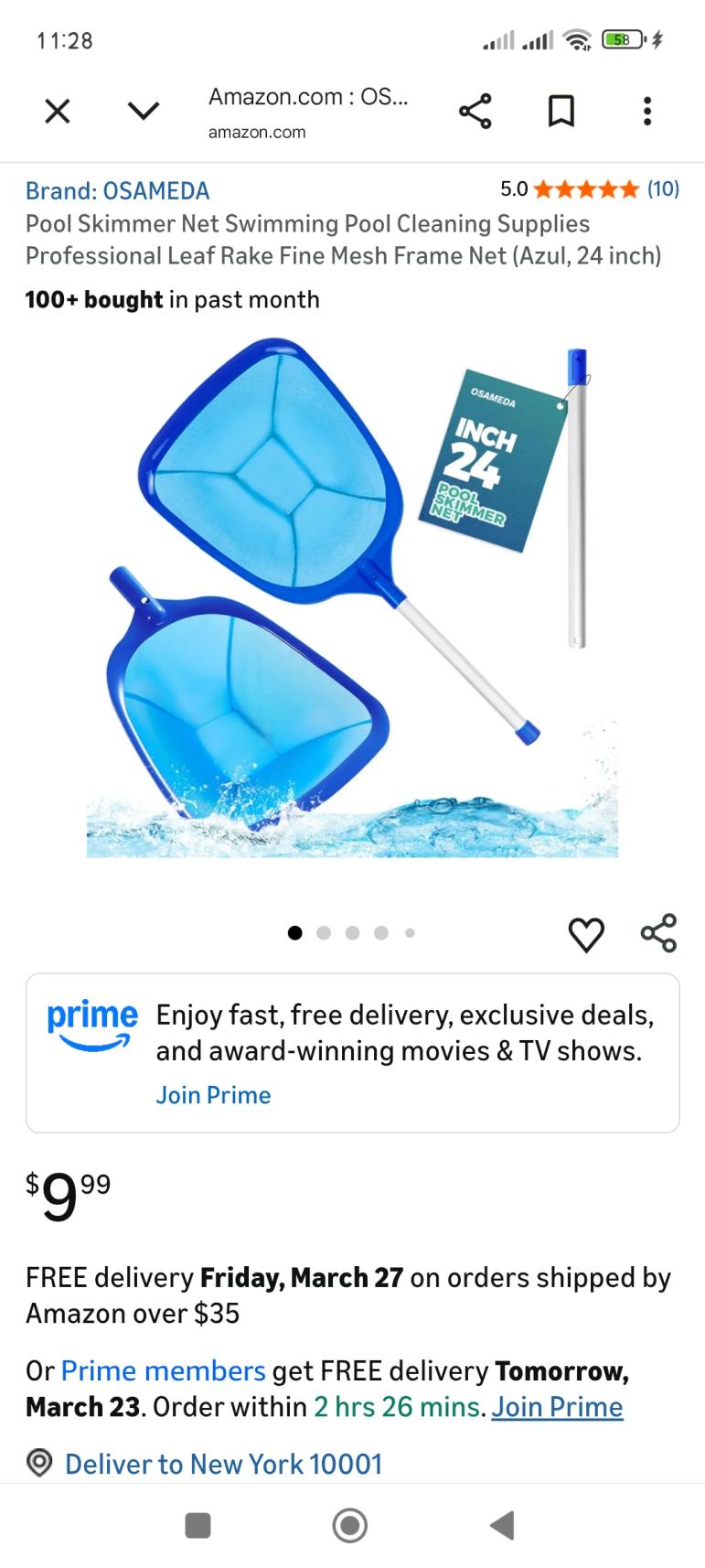Tap Join Prime in the banner
This screenshot has height=1568, width=705.
pyautogui.click(x=213, y=1095)
